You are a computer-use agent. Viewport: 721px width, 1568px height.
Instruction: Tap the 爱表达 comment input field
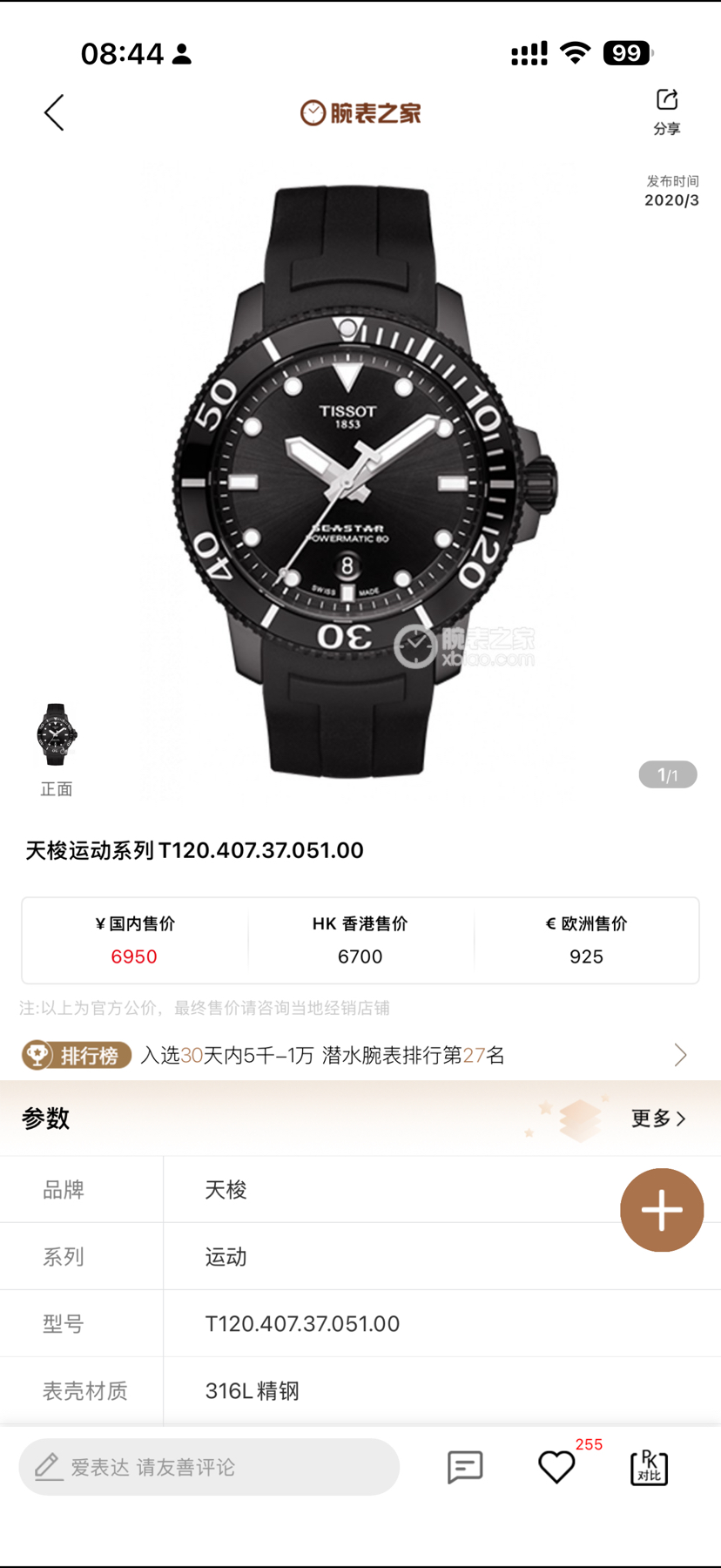209,1467
